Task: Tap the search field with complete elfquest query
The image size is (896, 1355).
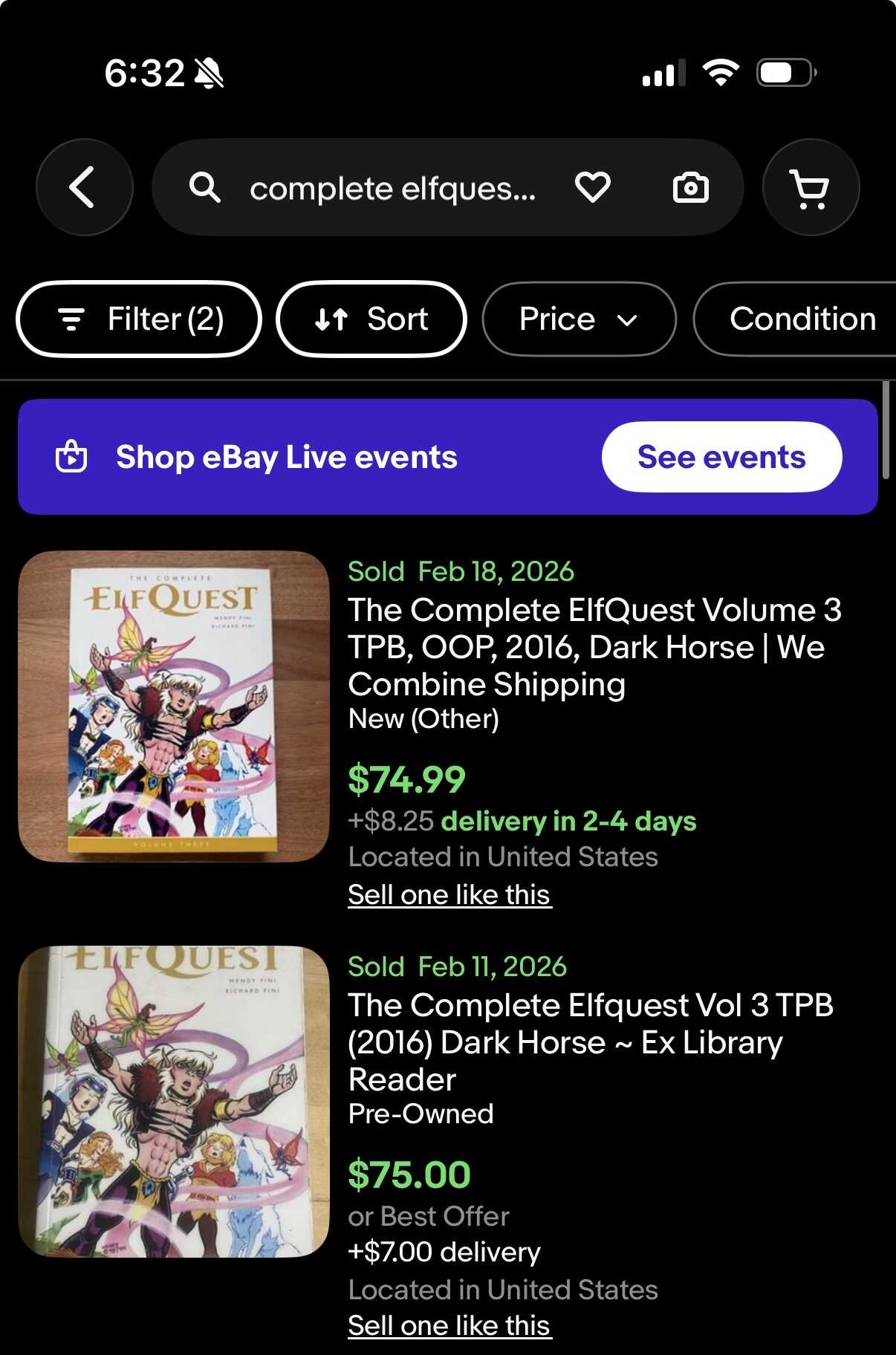Action: [x=392, y=189]
